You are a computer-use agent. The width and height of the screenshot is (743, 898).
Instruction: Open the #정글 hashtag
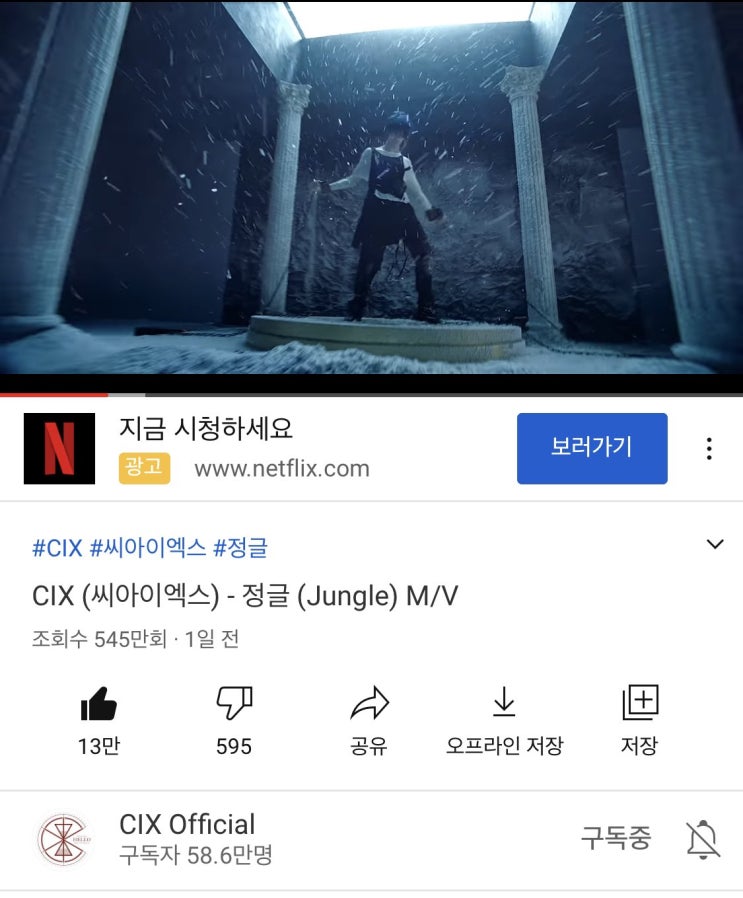[240, 548]
